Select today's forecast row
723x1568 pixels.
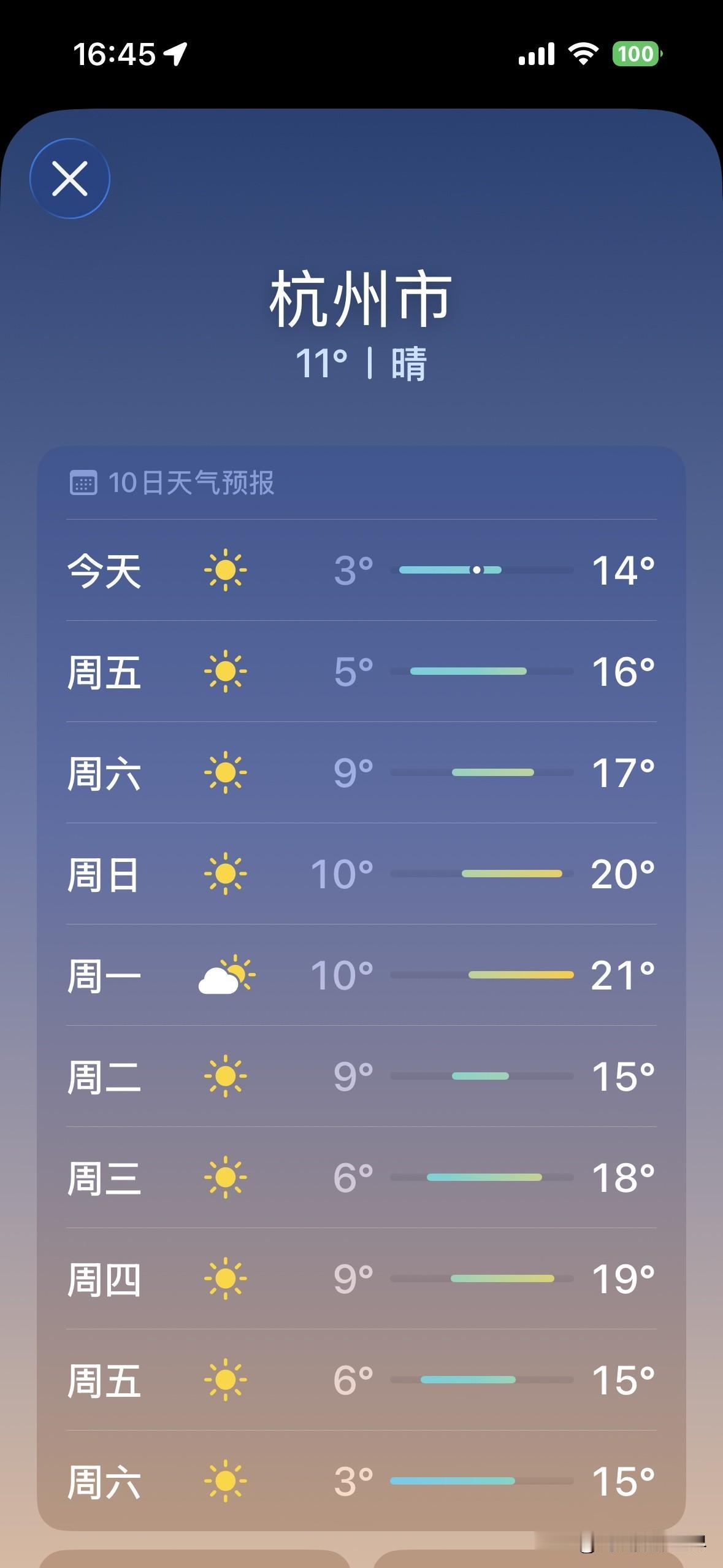pyautogui.click(x=362, y=571)
